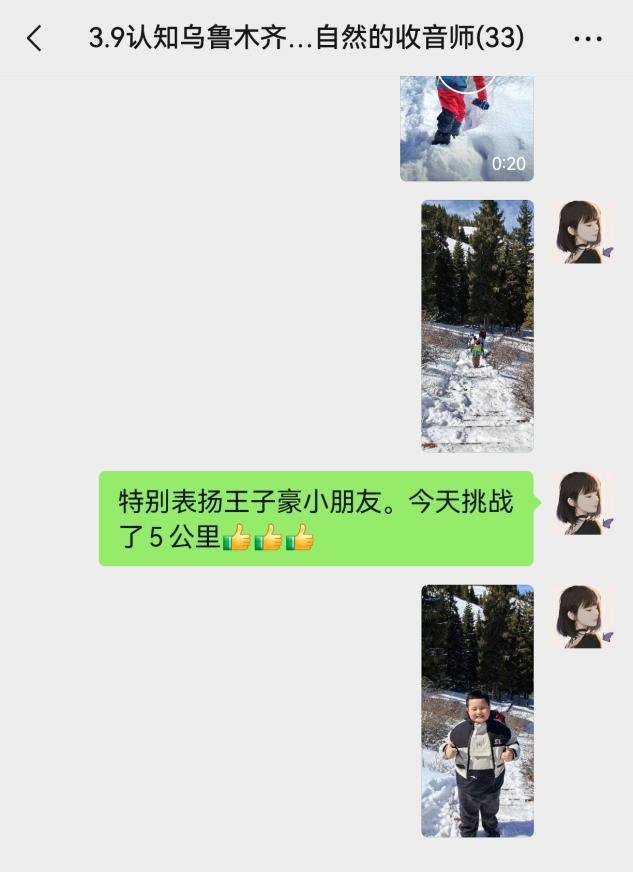View the photo of the boy giving thumbs up

(x=477, y=711)
